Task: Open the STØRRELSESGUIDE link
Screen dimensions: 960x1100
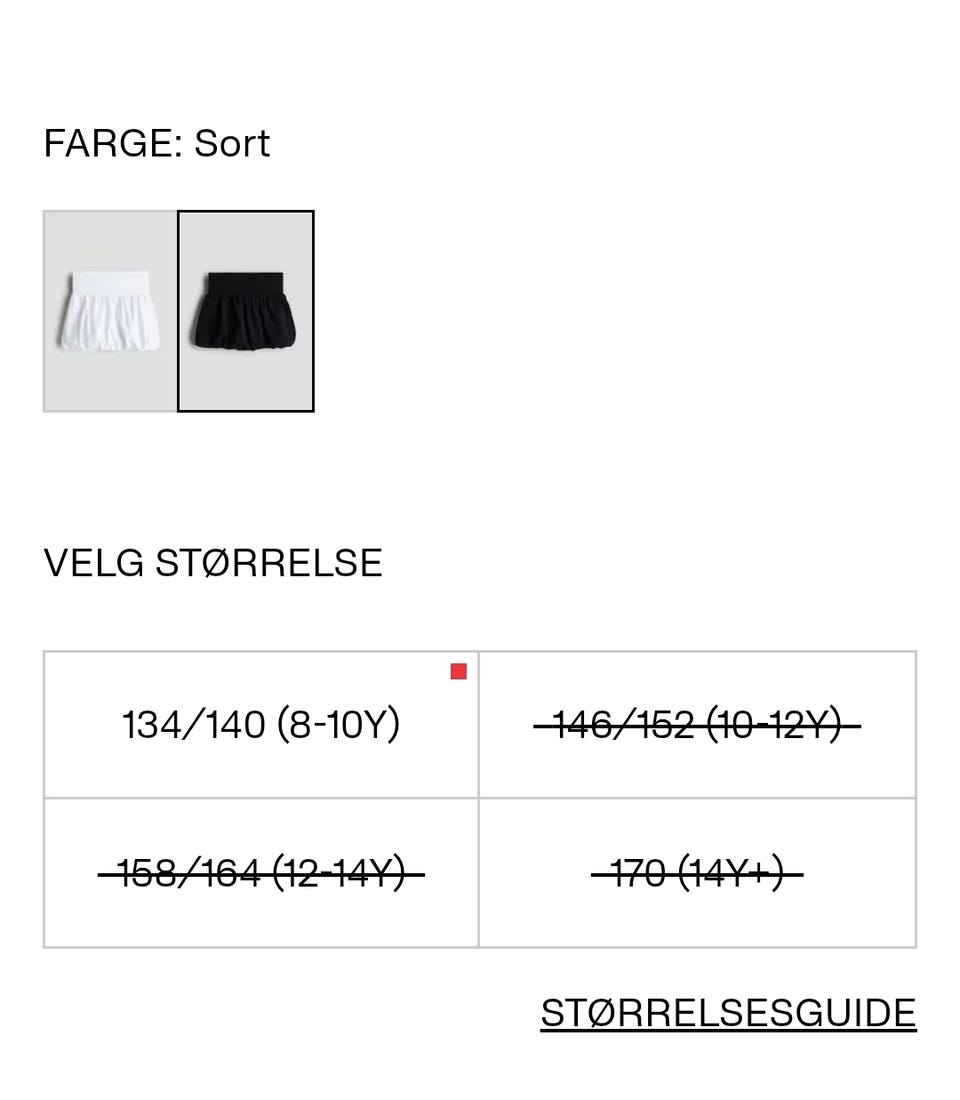Action: pos(728,1012)
